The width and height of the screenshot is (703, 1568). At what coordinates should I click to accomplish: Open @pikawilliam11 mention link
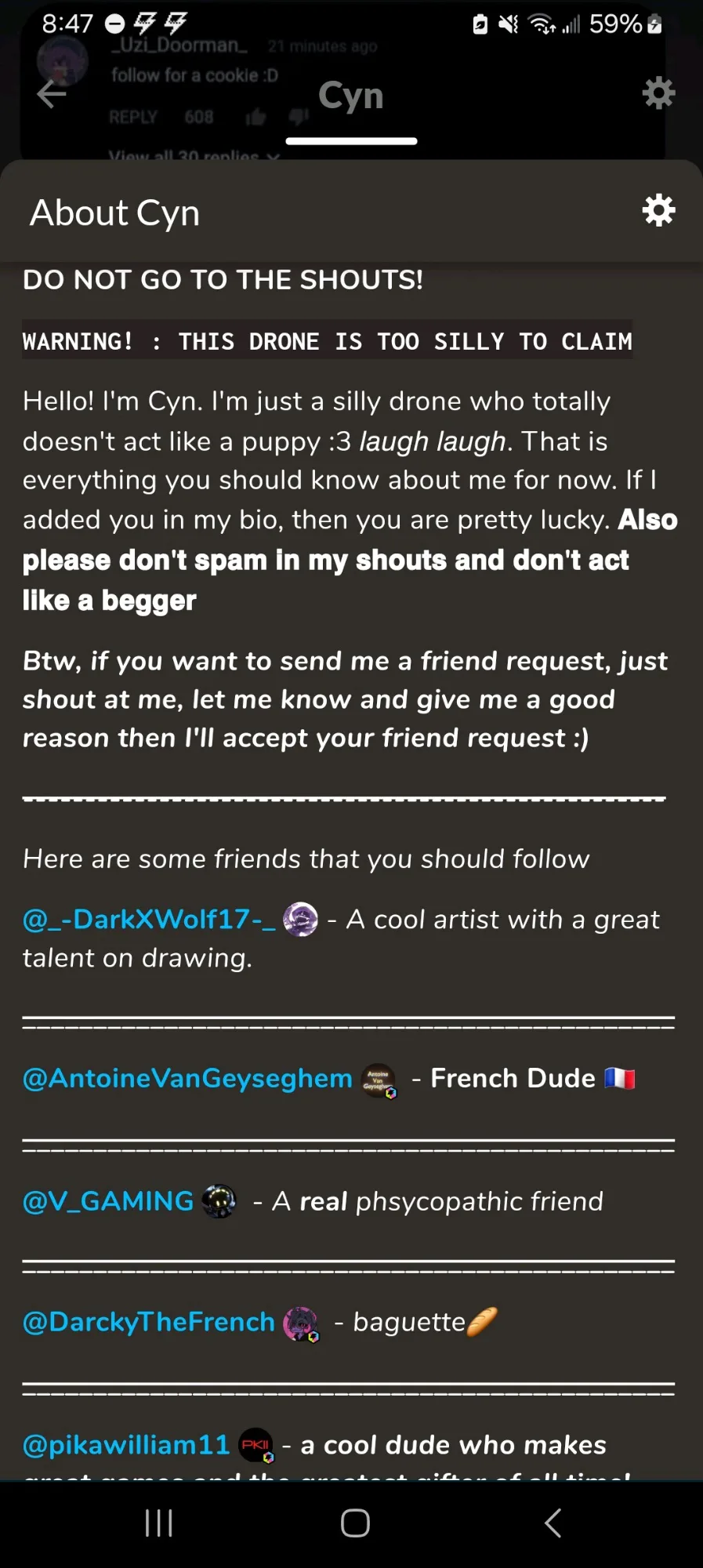126,1444
